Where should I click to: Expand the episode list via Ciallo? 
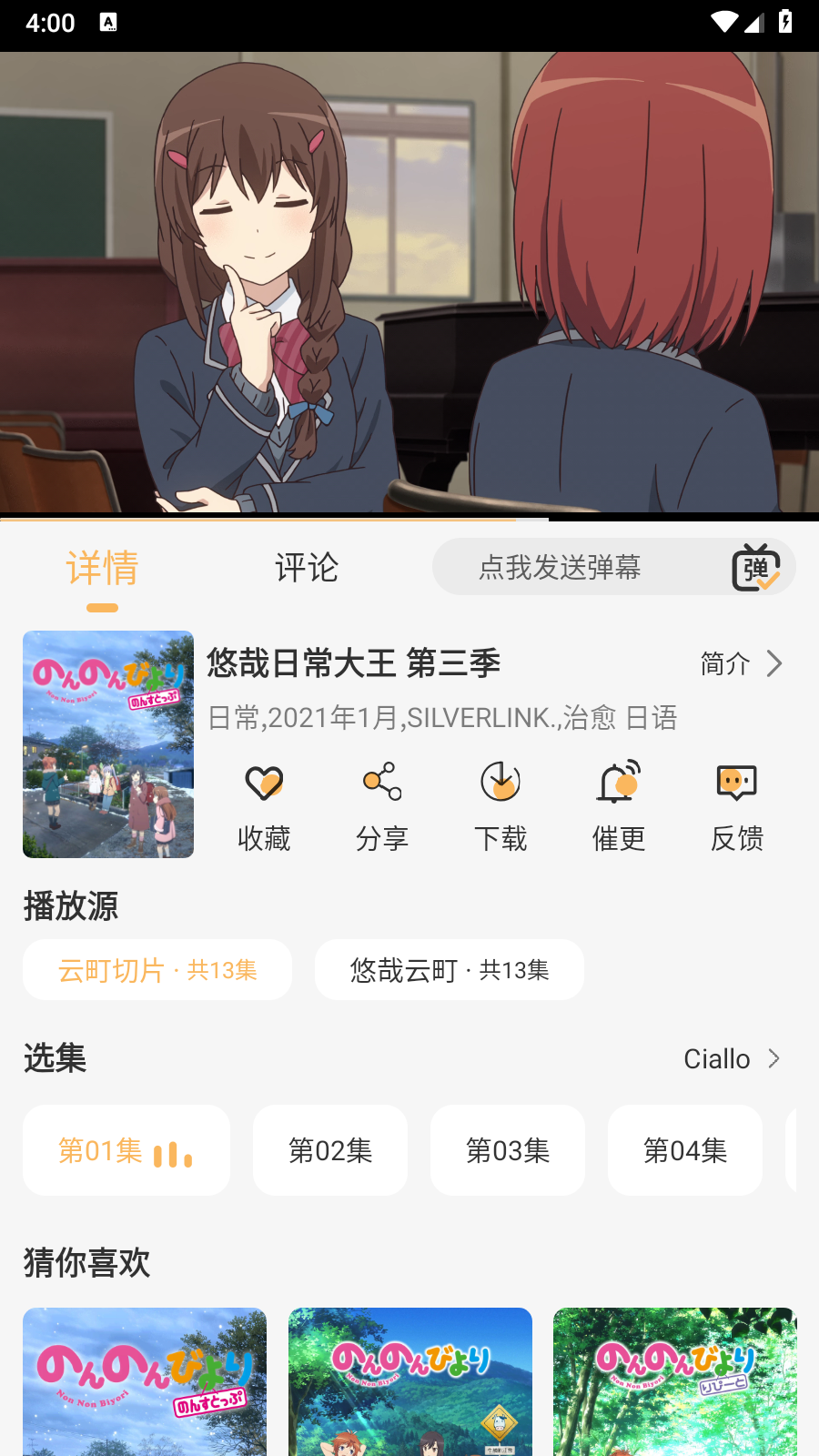pos(733,1058)
